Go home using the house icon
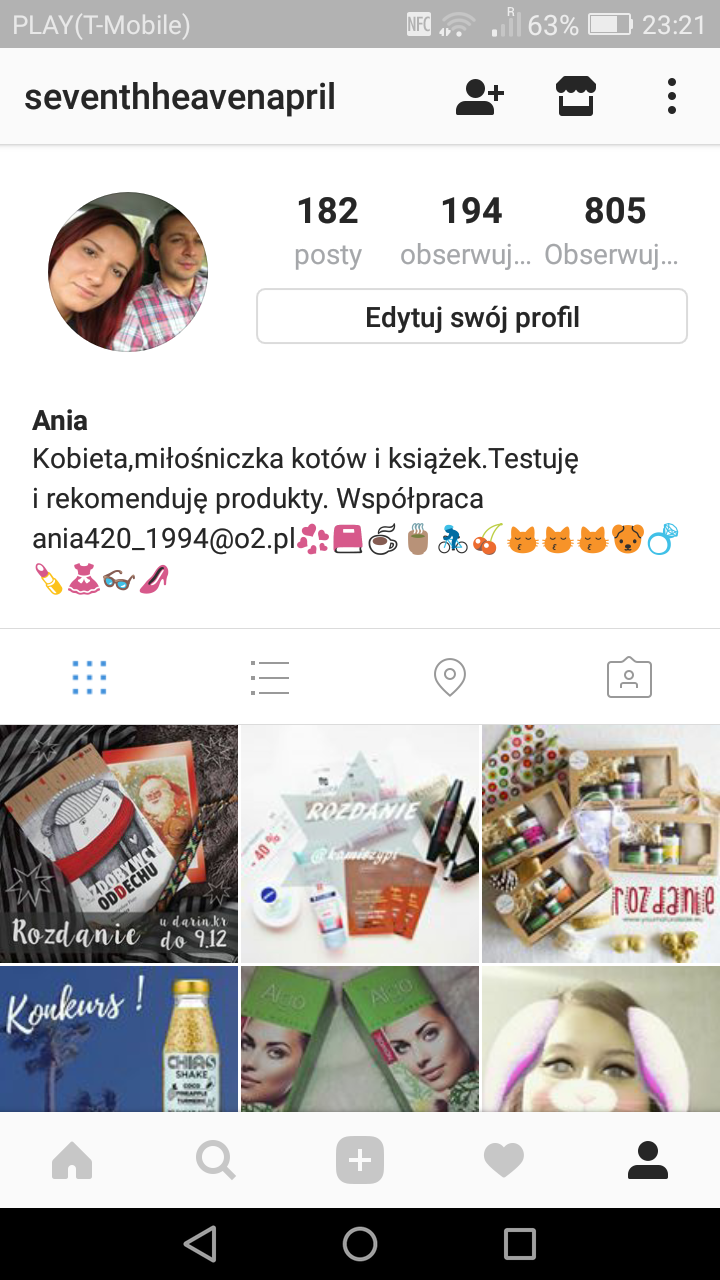This screenshot has height=1280, width=720. click(x=72, y=1159)
